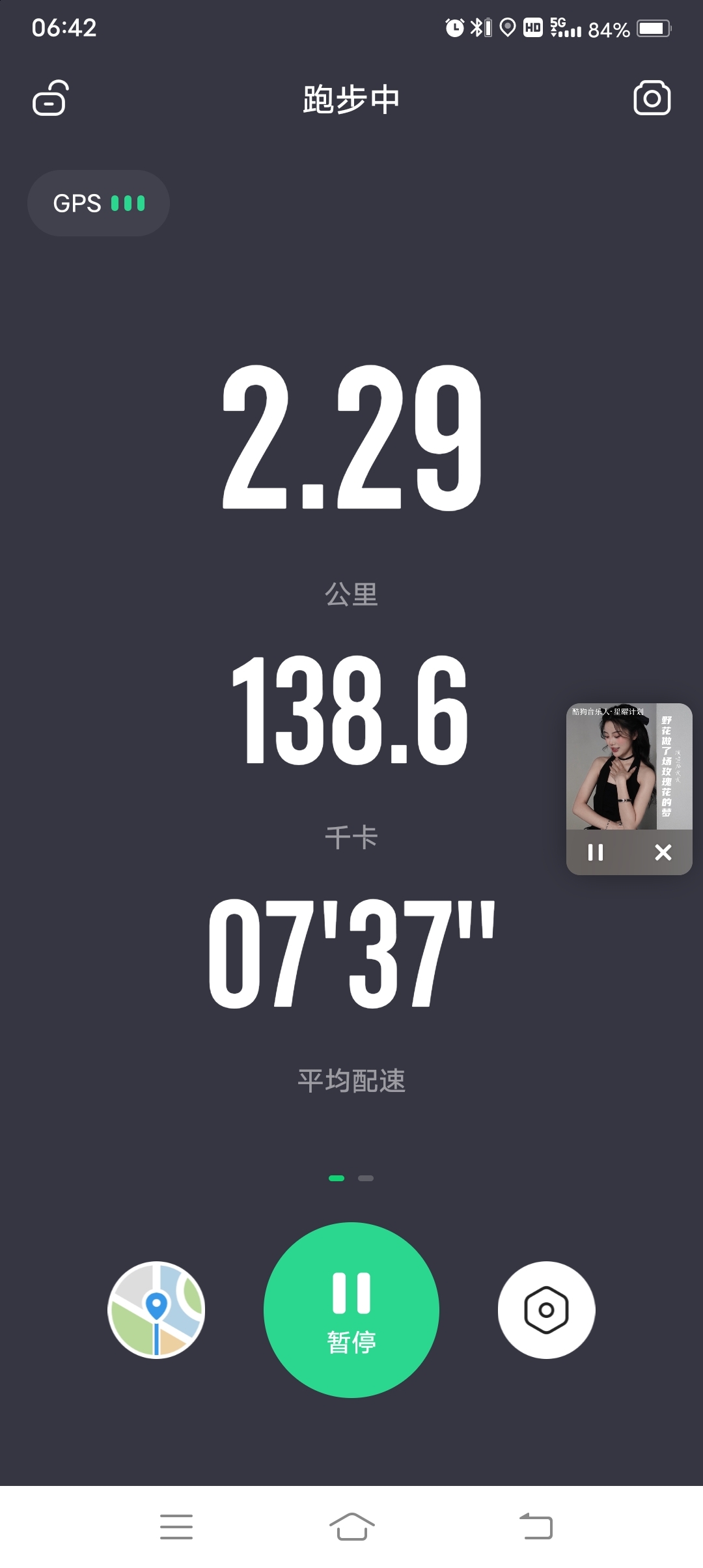Go back using system back button

[536, 1526]
